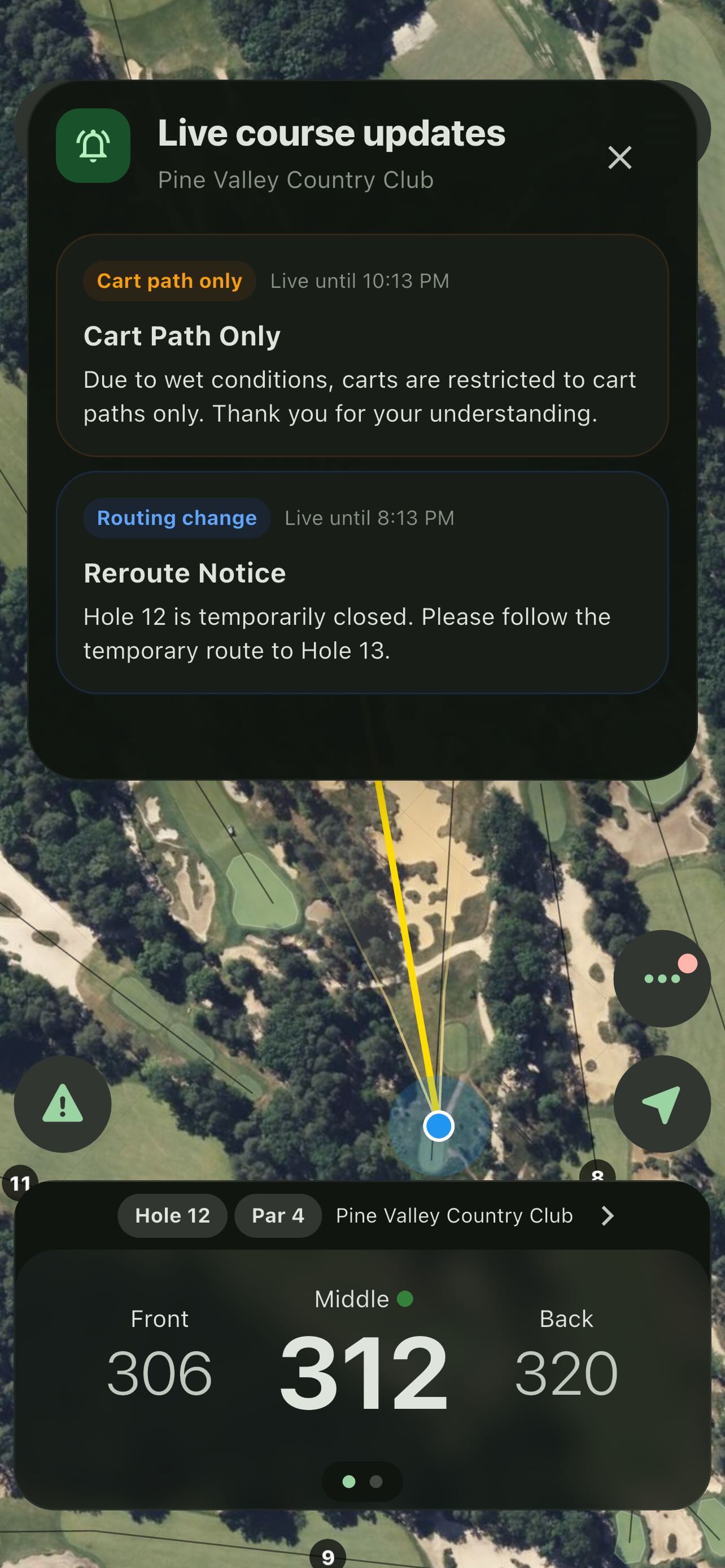Select the Cart path only badge
The image size is (725, 1568).
point(169,281)
